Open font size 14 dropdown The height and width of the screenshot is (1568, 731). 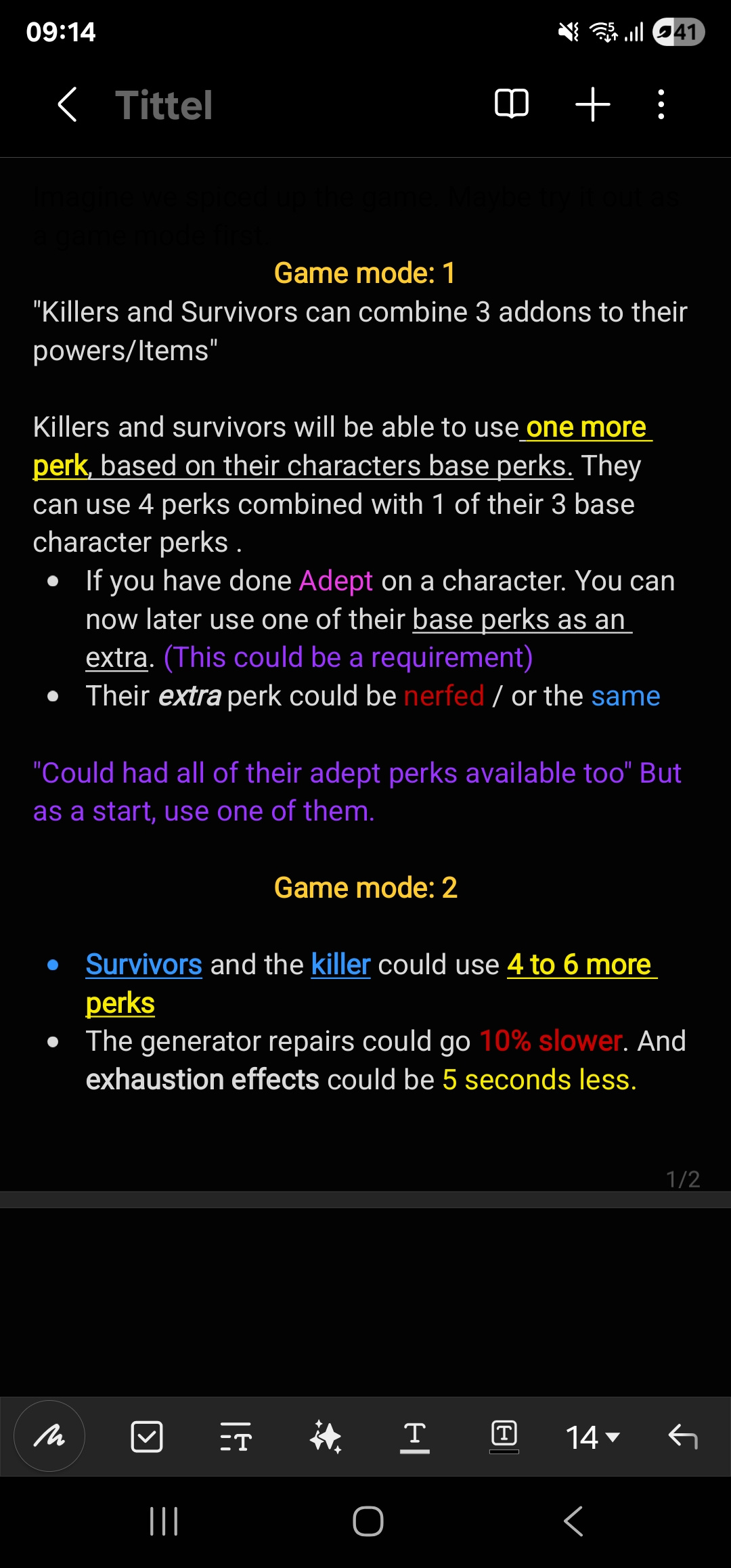pyautogui.click(x=593, y=1437)
